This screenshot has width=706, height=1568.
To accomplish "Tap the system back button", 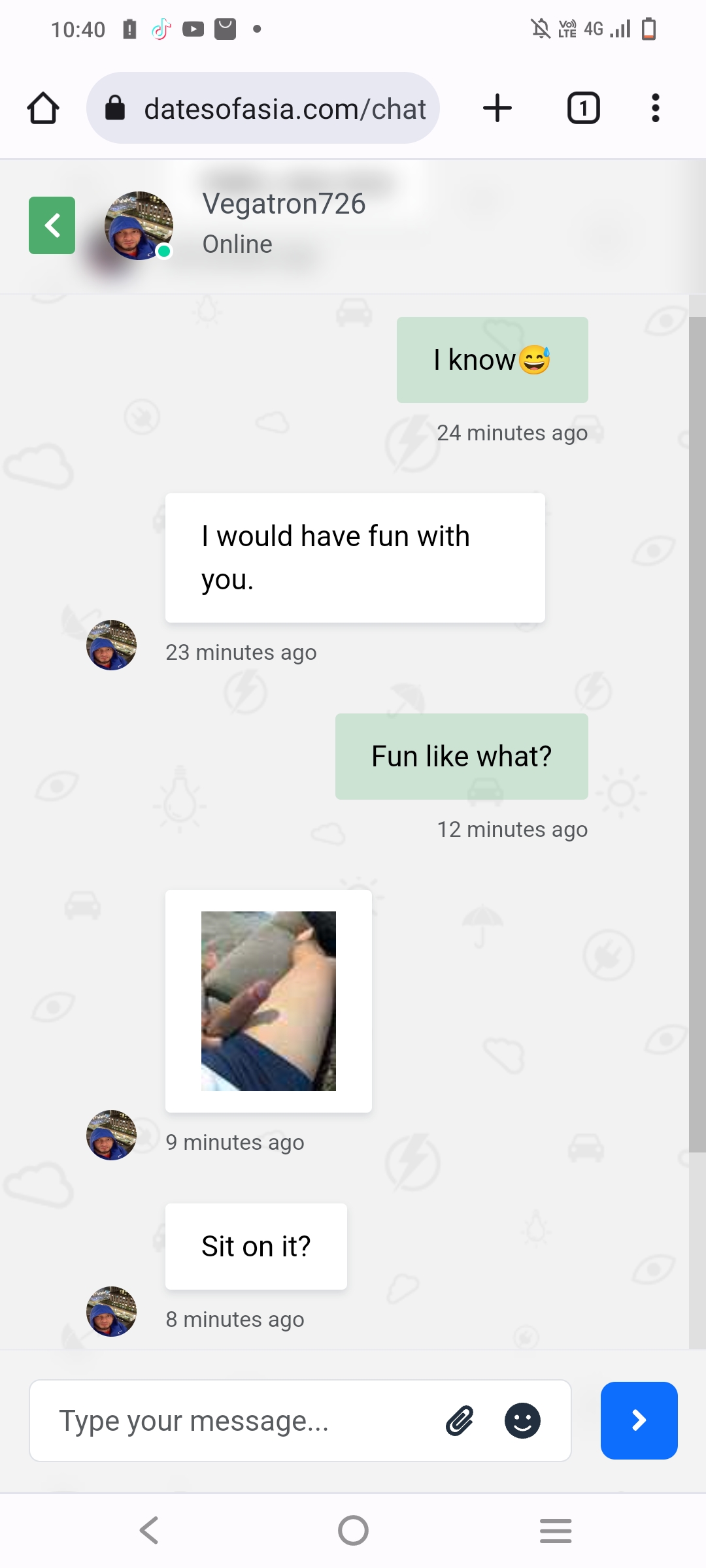I will (x=150, y=1530).
